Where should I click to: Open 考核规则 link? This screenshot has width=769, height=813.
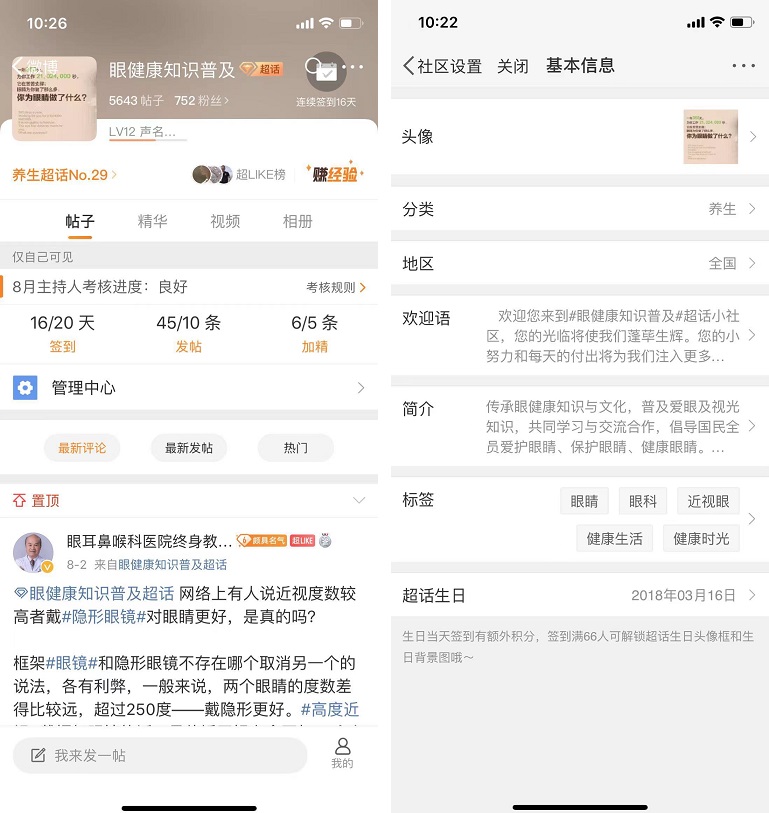click(336, 288)
